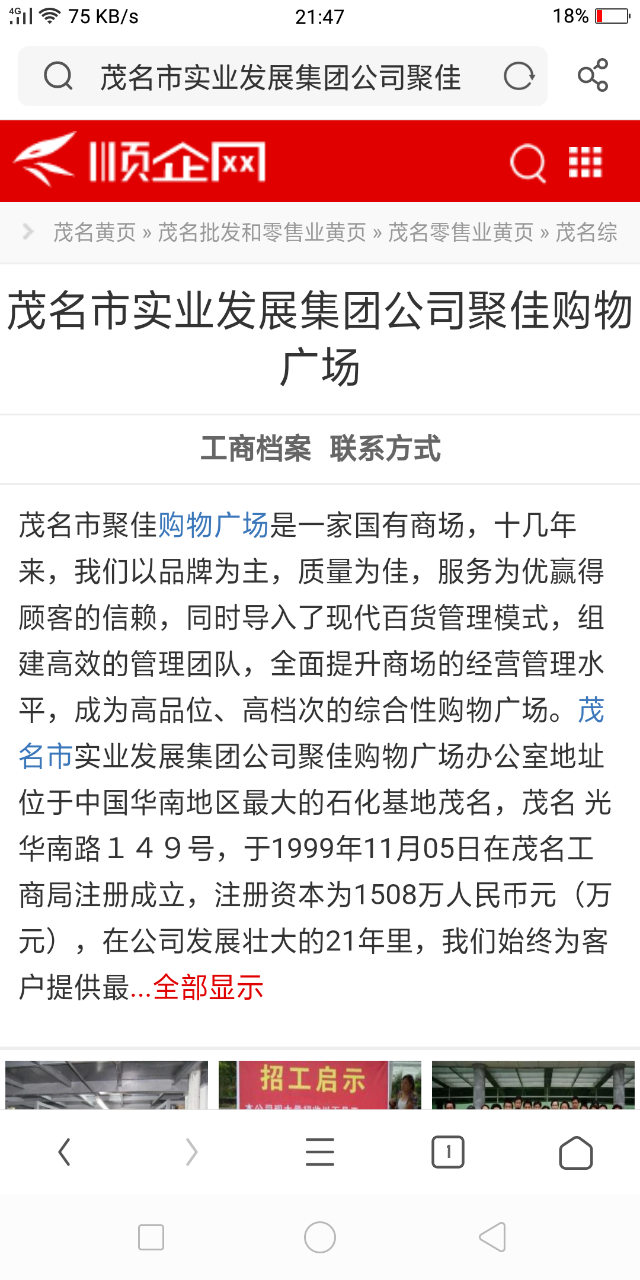Follow the 购物广场 link in description
The width and height of the screenshot is (640, 1280).
[214, 524]
